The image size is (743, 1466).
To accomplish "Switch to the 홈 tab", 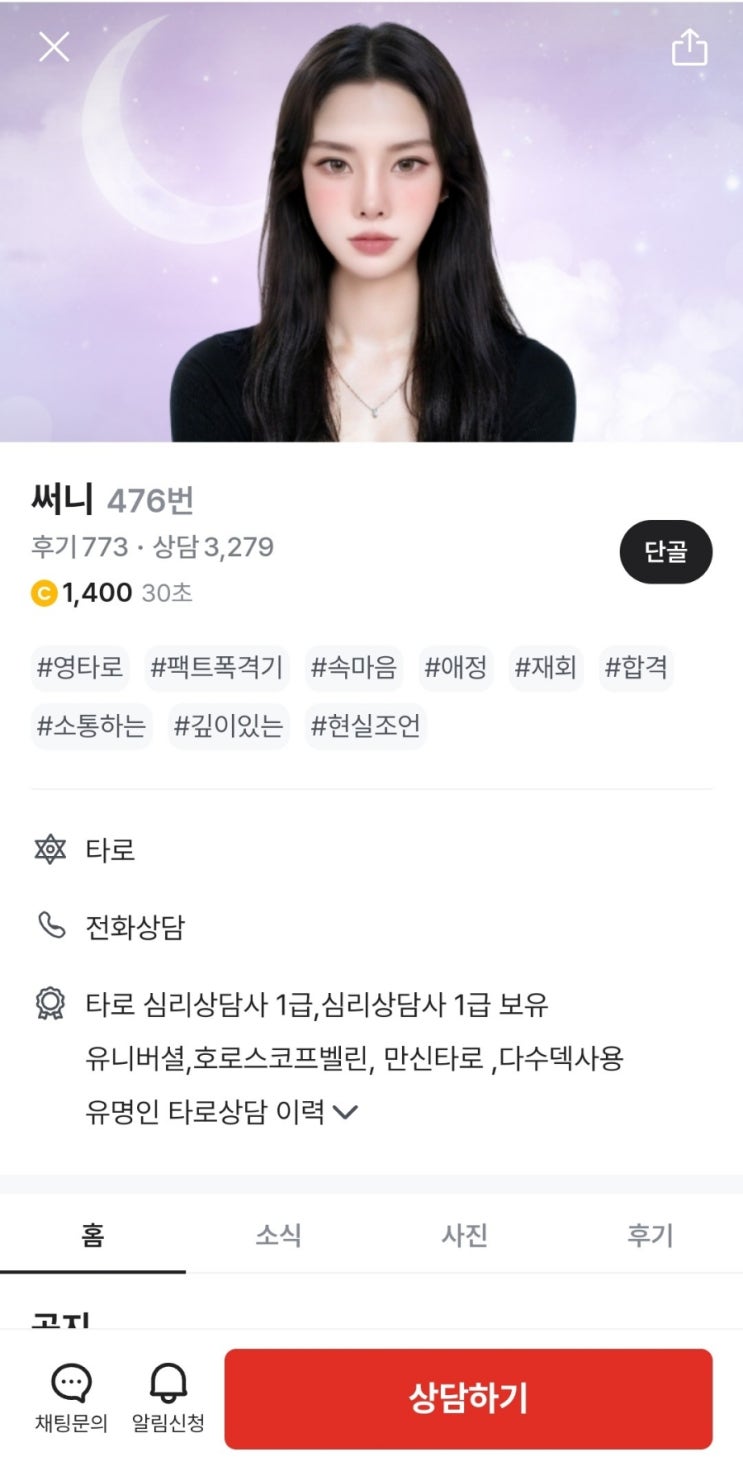I will pos(92,1236).
